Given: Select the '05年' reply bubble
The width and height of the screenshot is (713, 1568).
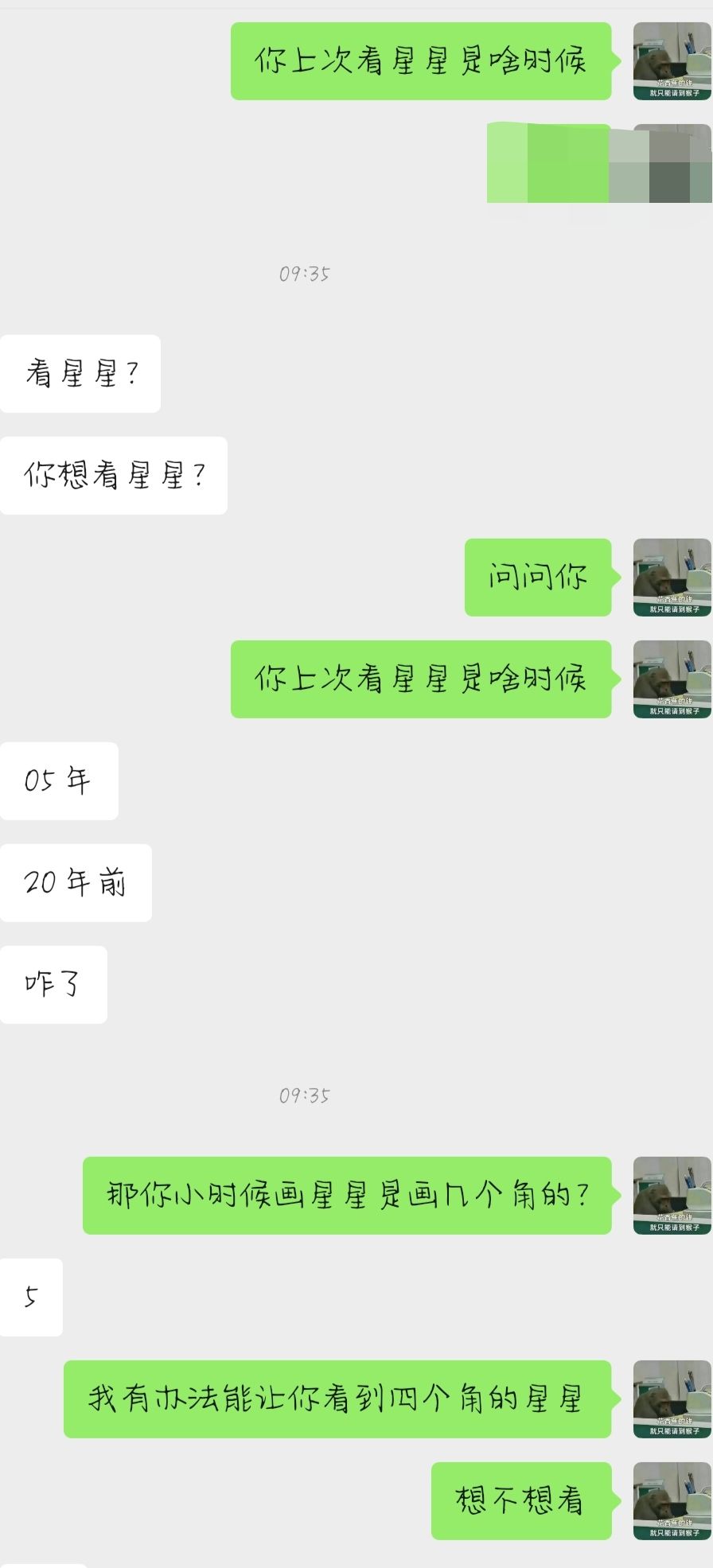Looking at the screenshot, I should pyautogui.click(x=60, y=781).
